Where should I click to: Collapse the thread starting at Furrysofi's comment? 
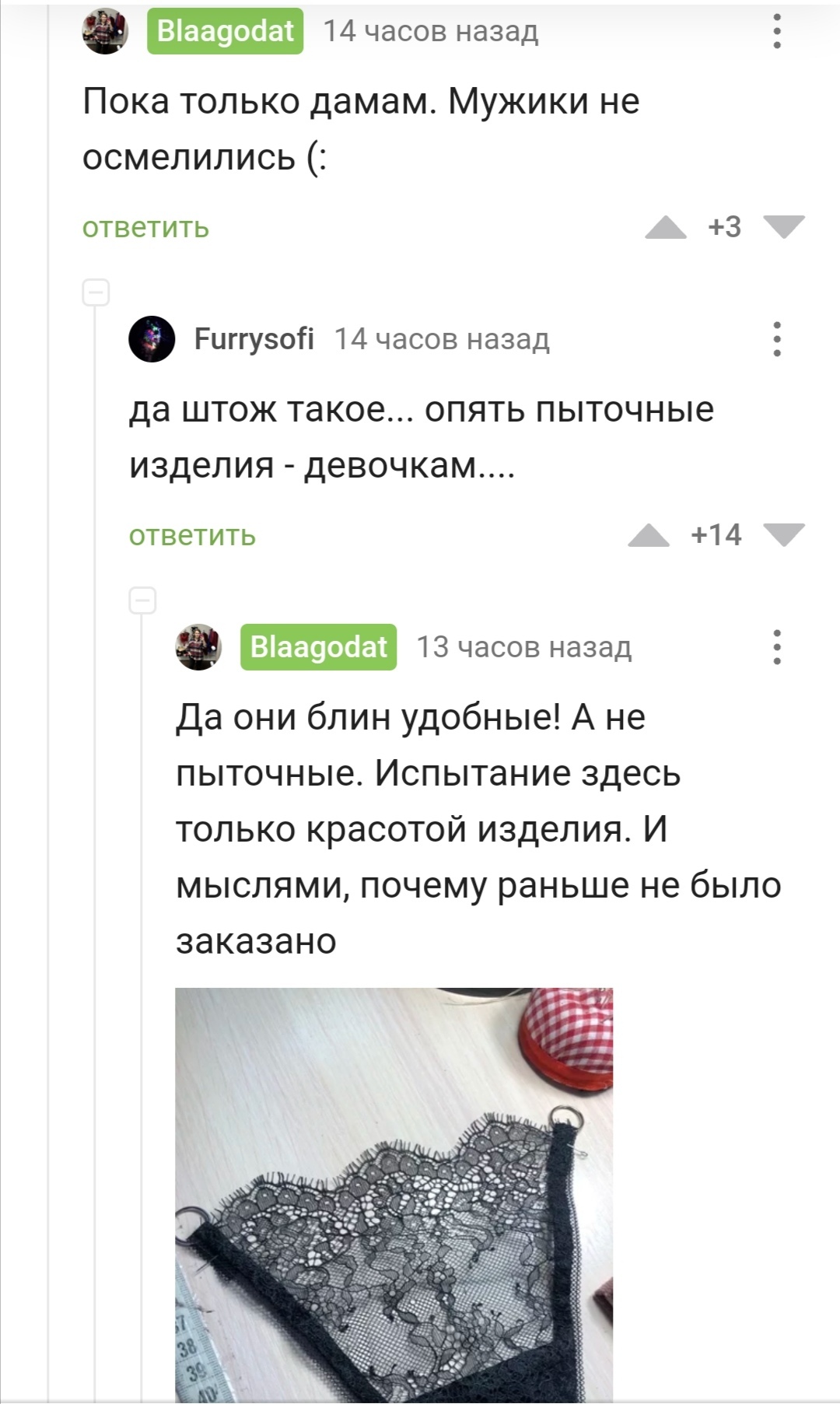click(x=96, y=292)
